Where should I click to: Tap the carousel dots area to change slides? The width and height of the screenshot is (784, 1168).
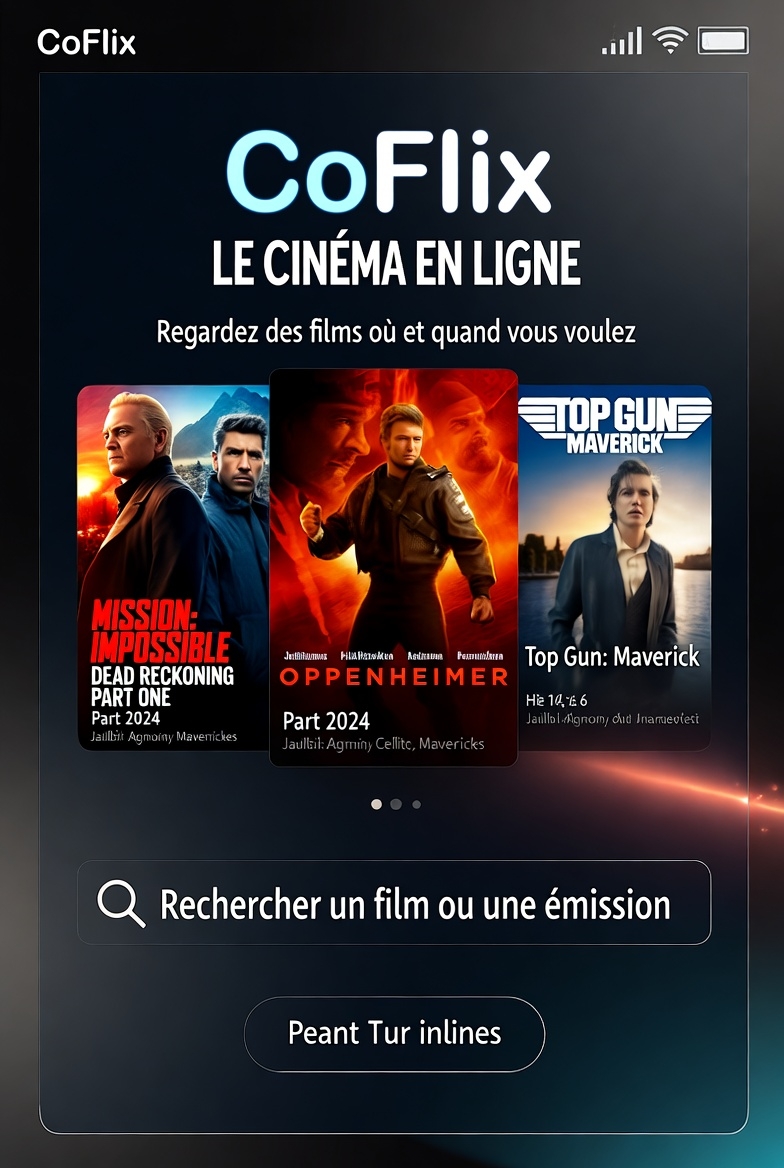pos(396,803)
